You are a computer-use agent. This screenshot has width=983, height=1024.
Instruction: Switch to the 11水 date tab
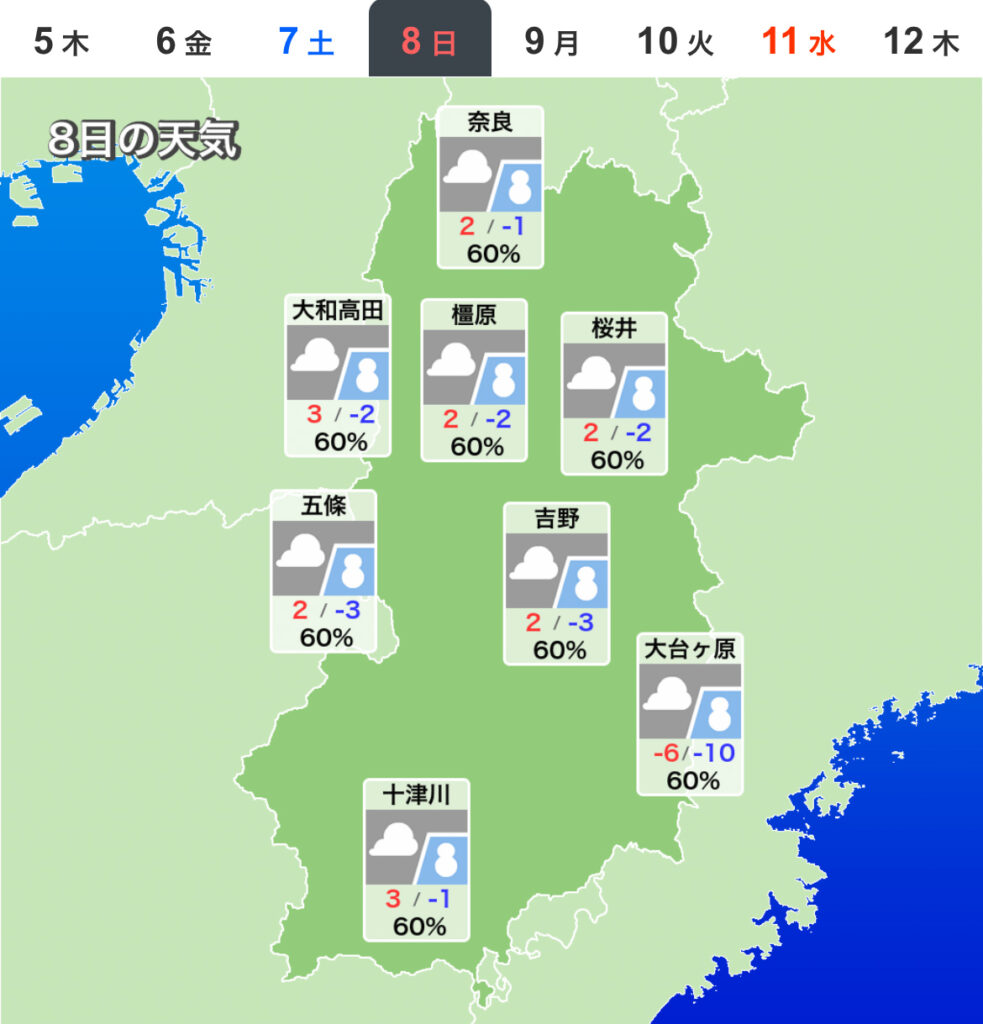[x=798, y=42]
